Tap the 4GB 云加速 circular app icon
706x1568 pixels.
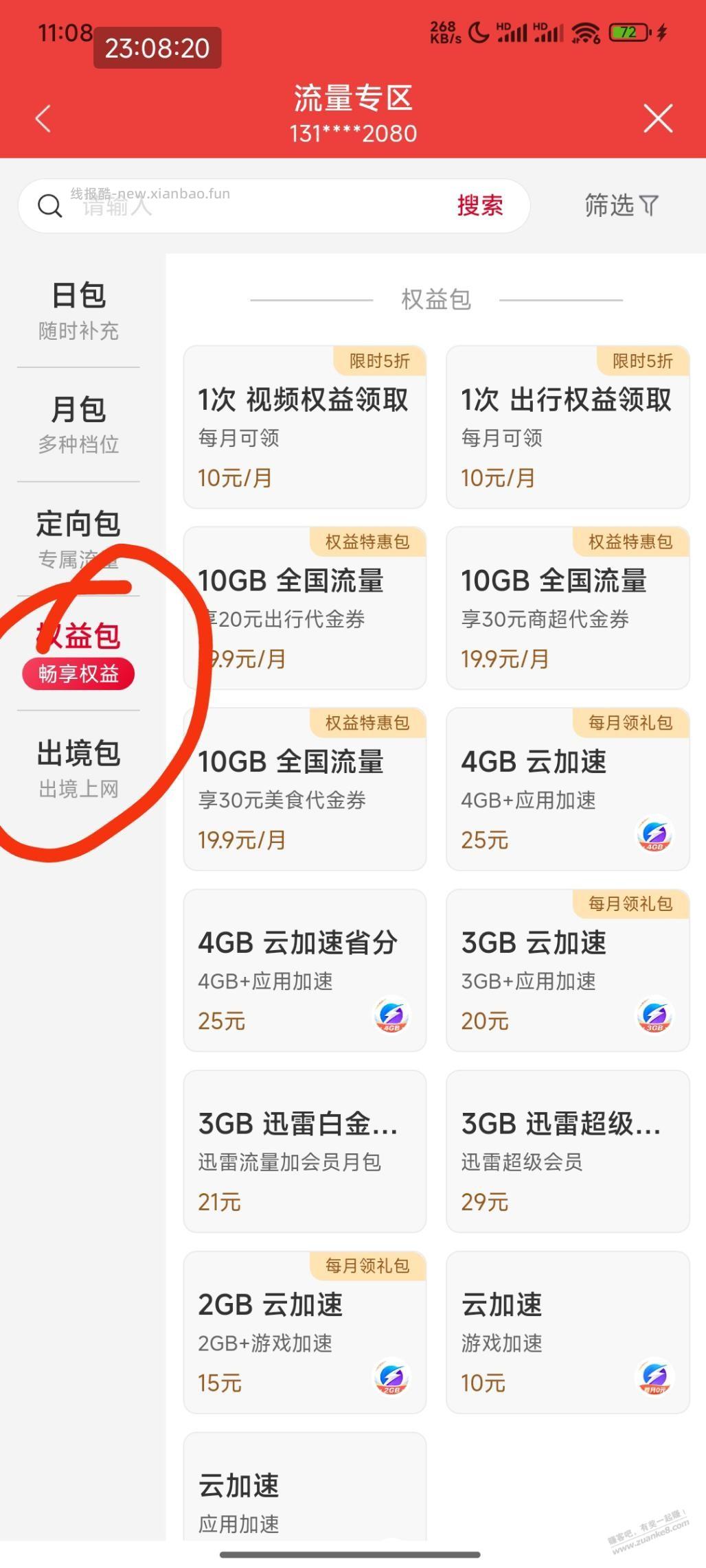(652, 835)
